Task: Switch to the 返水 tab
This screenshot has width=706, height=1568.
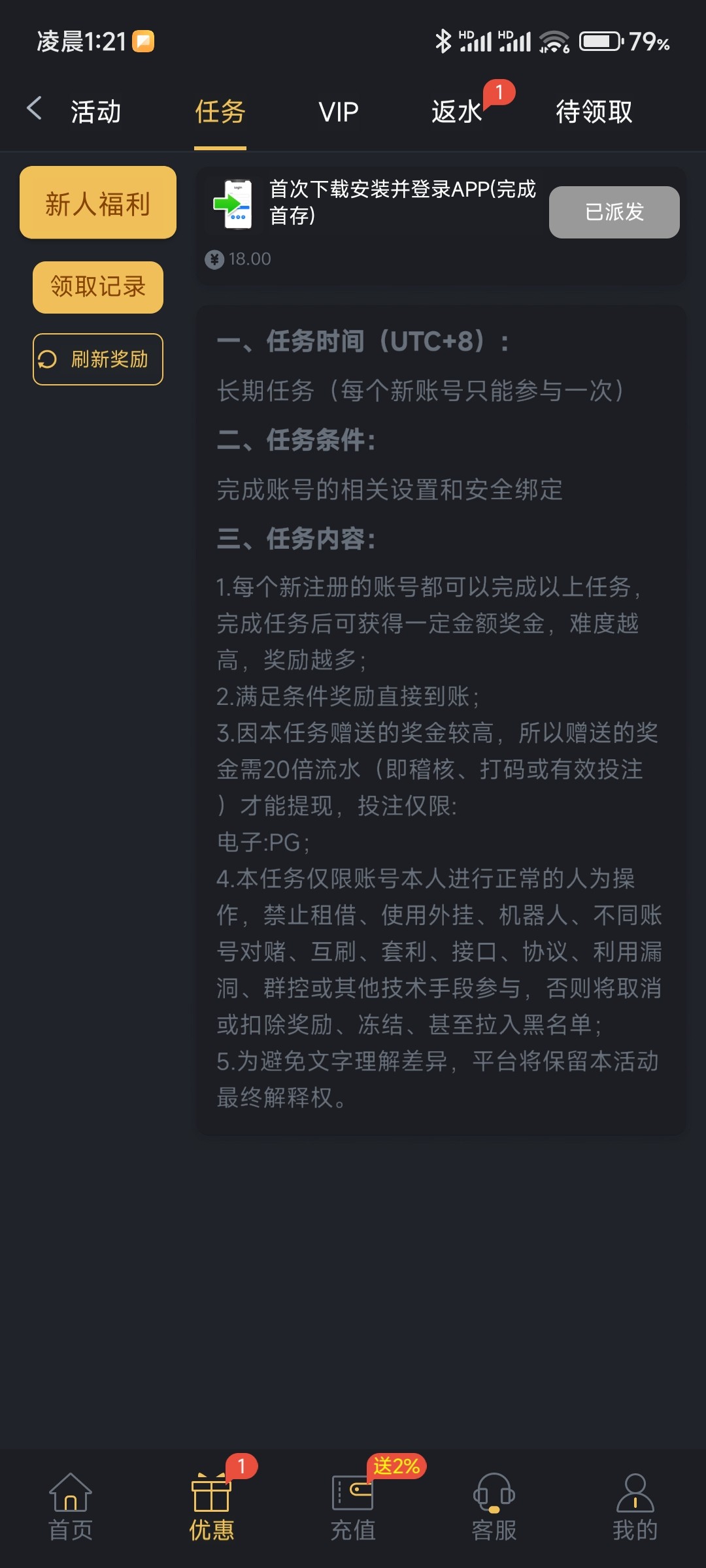Action: pos(456,112)
